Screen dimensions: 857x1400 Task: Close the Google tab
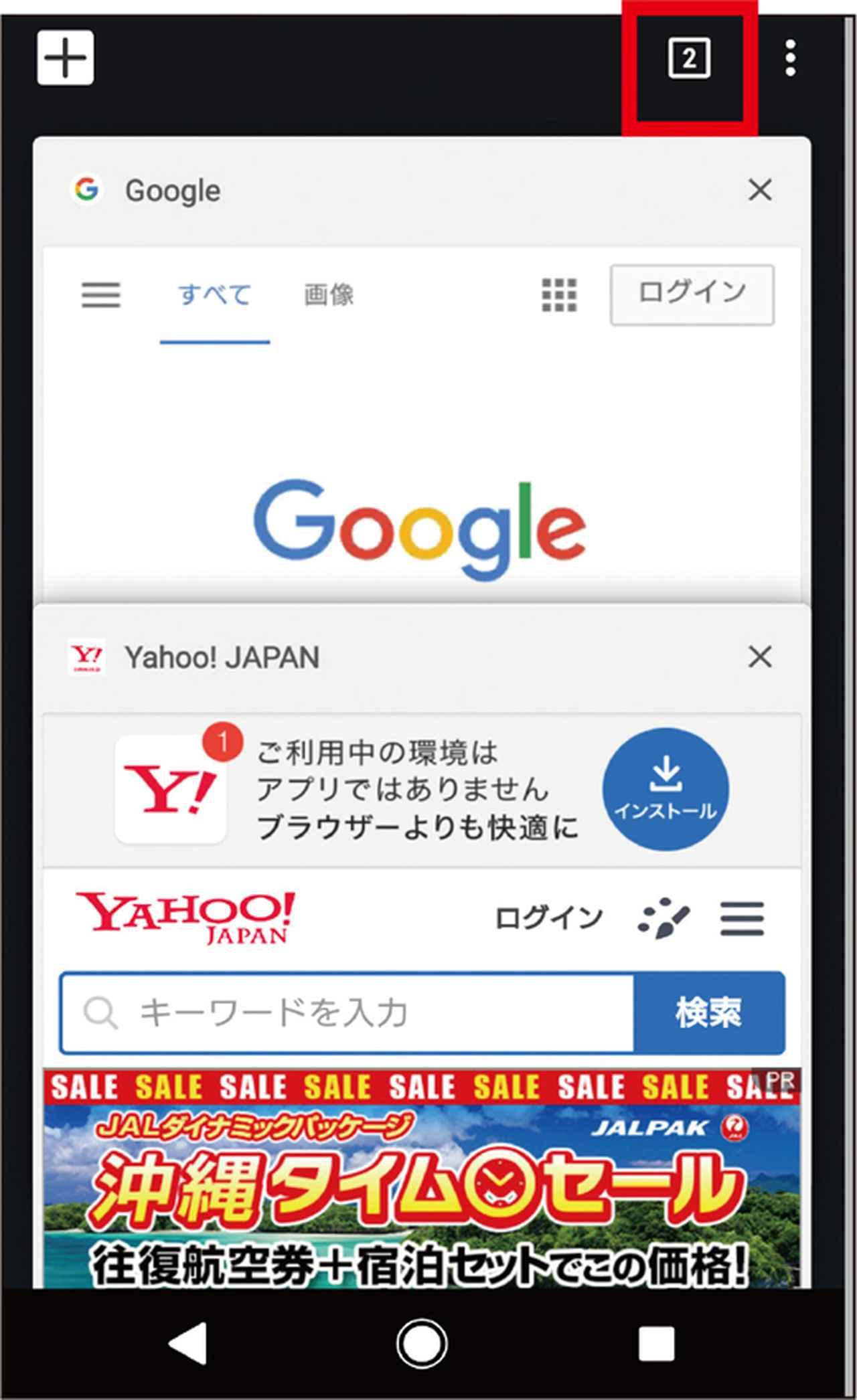click(x=759, y=190)
